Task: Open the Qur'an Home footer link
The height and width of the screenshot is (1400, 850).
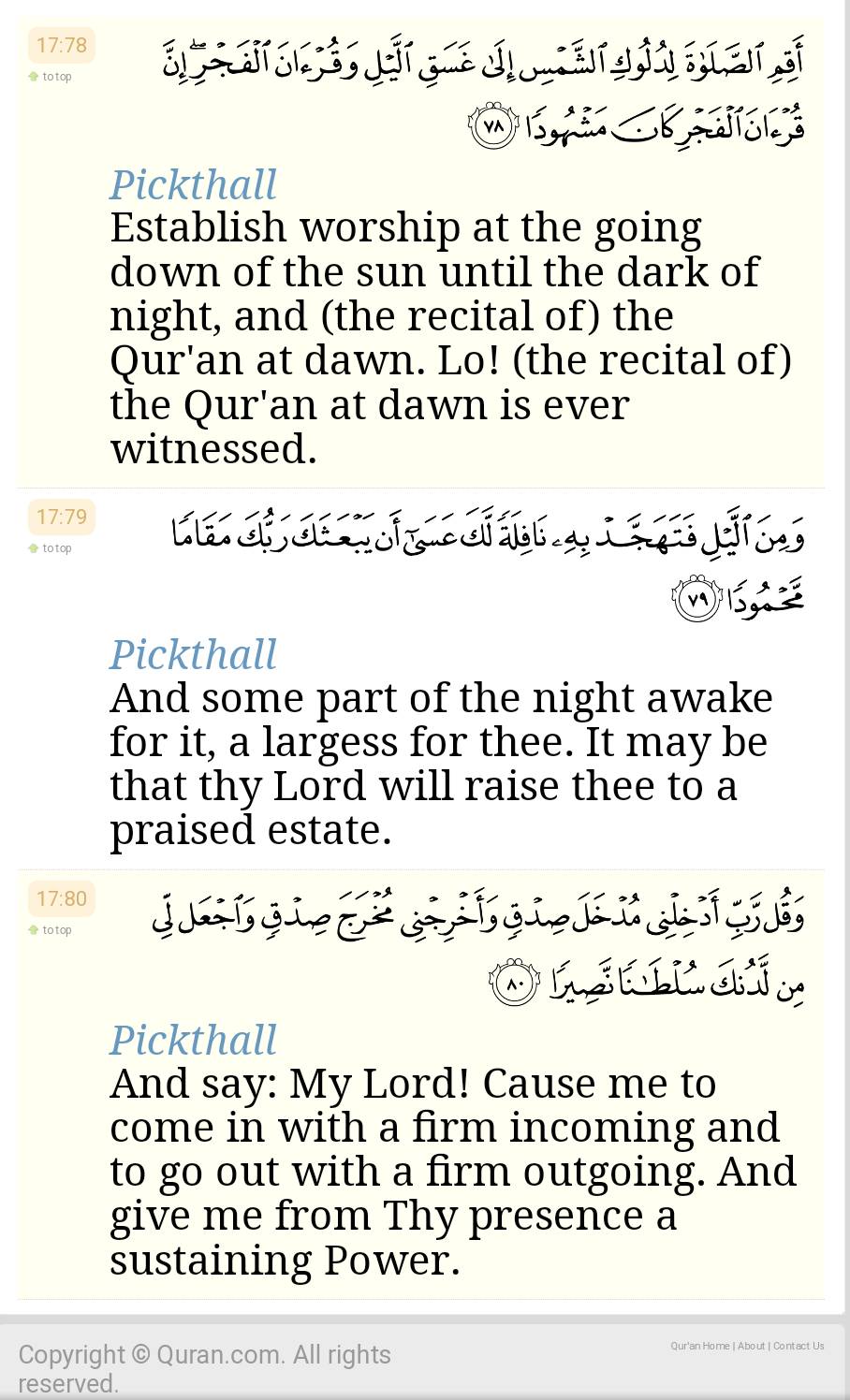Action: [x=698, y=1346]
